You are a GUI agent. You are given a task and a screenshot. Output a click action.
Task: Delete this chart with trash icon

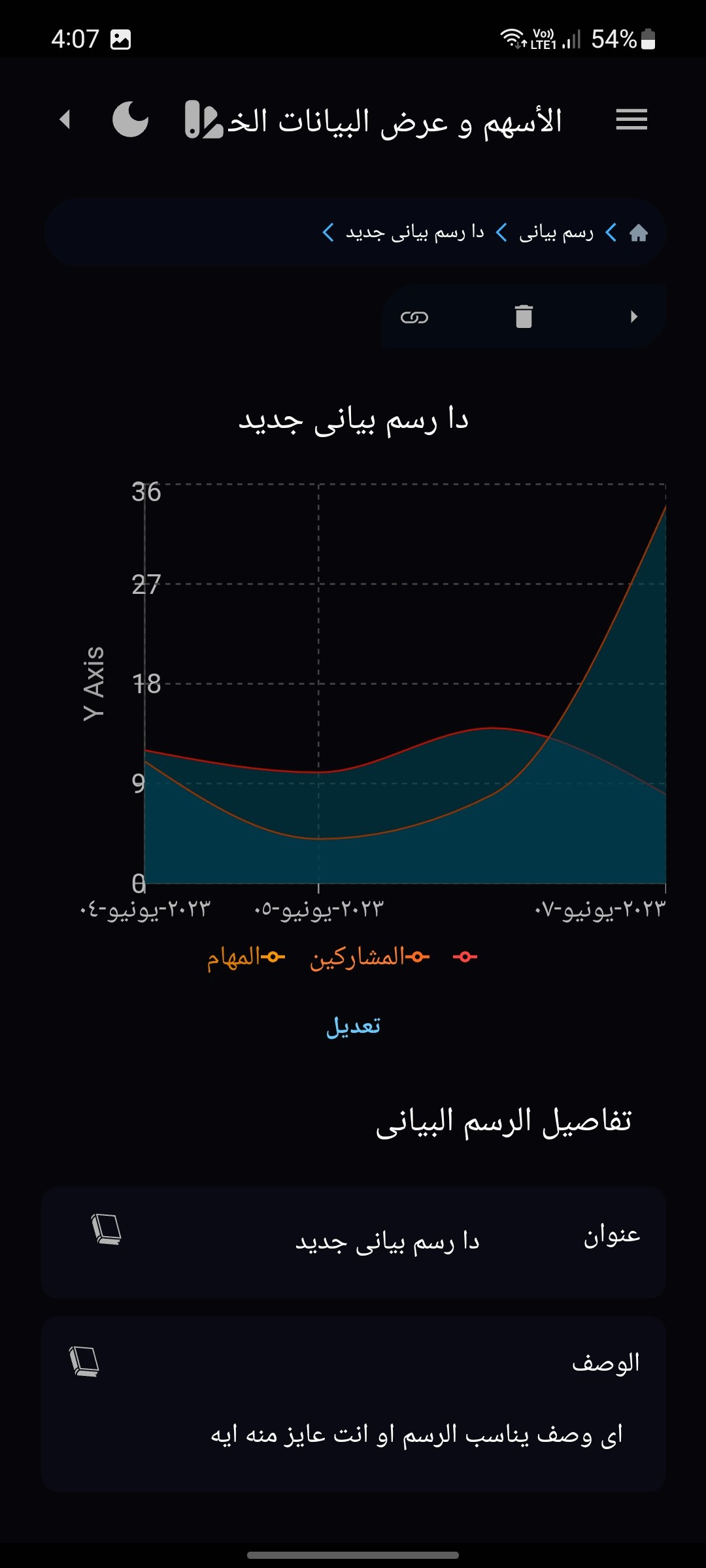524,317
